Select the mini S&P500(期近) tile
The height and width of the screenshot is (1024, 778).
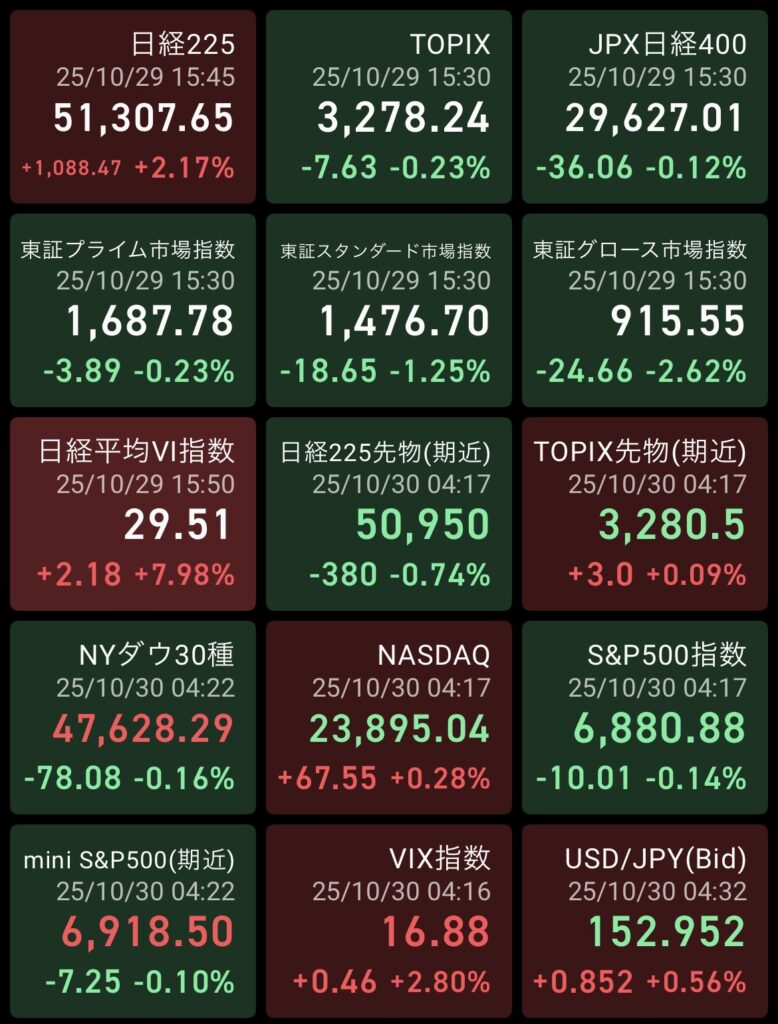point(133,920)
